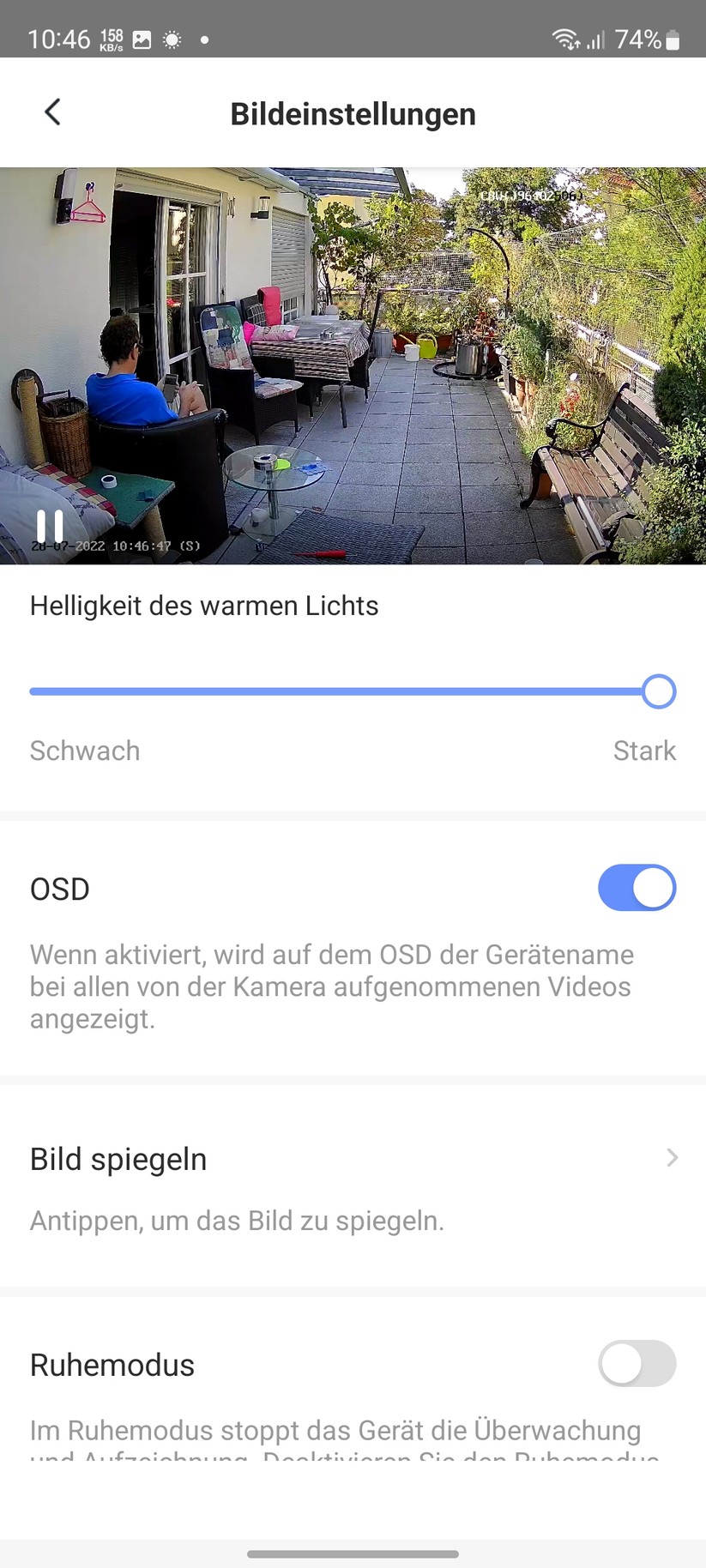Tap the 'Schwach' label below the slider
Screen dimensions: 706x1568
pos(85,751)
